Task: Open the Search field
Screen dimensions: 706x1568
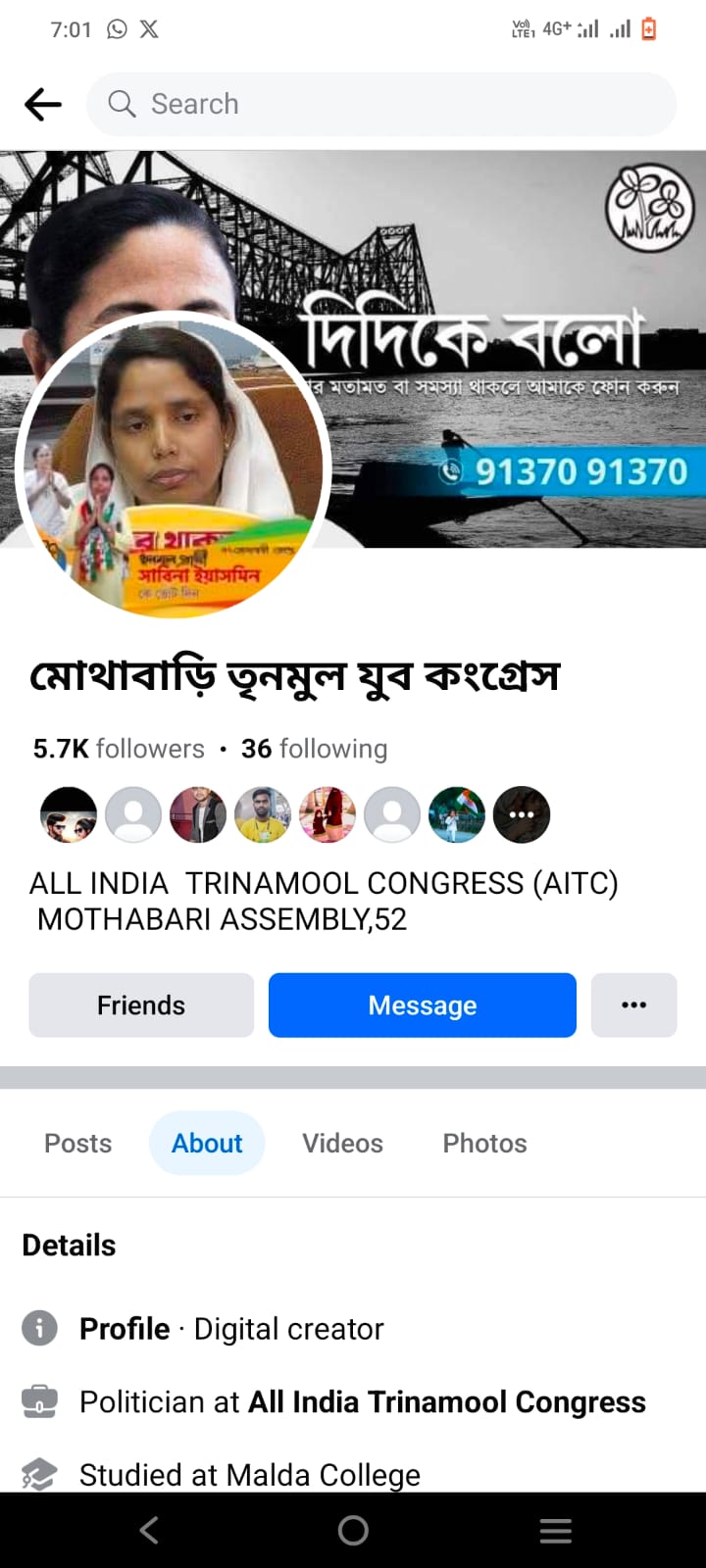Action: [x=382, y=104]
